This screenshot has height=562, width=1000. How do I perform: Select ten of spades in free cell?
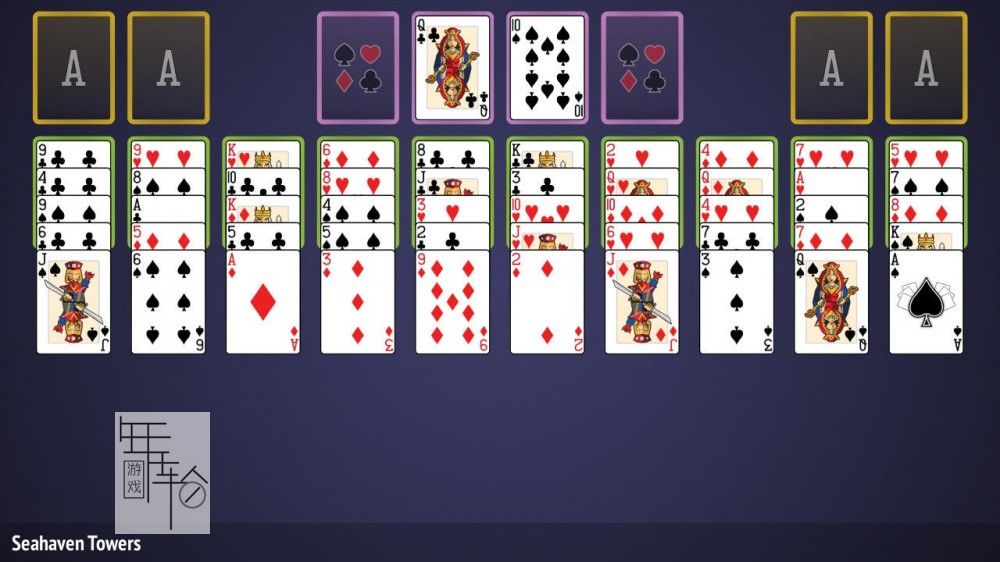click(x=547, y=67)
